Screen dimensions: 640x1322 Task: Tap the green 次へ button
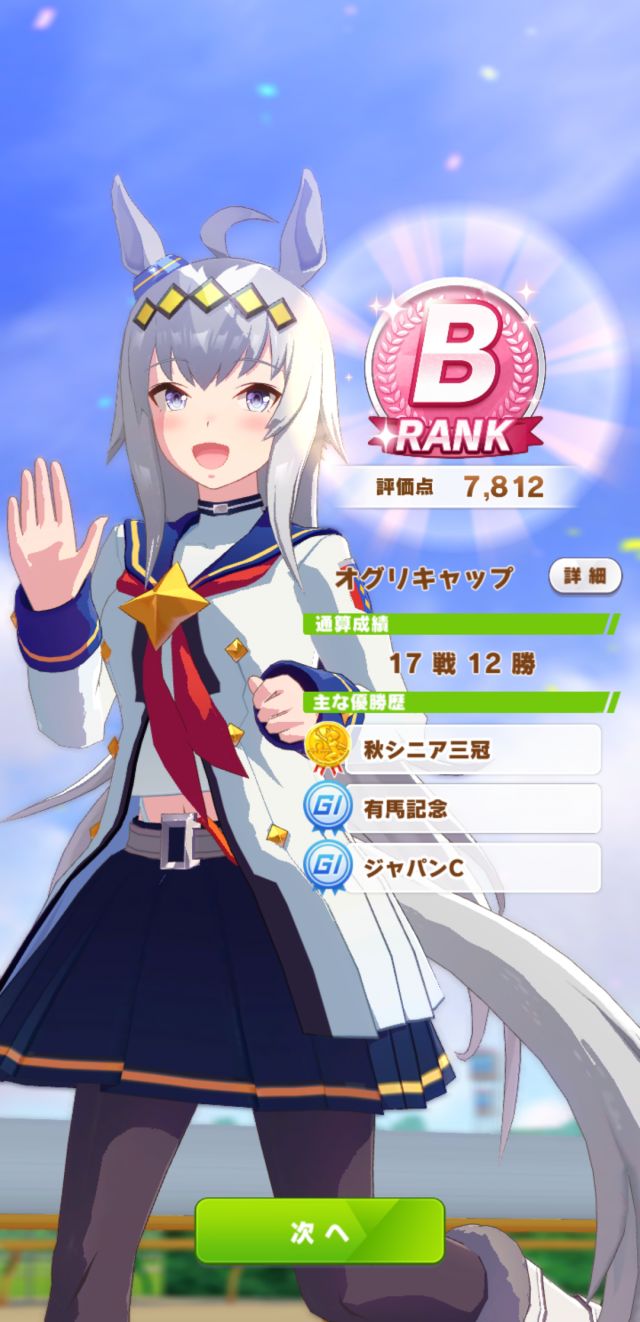pyautogui.click(x=319, y=1231)
